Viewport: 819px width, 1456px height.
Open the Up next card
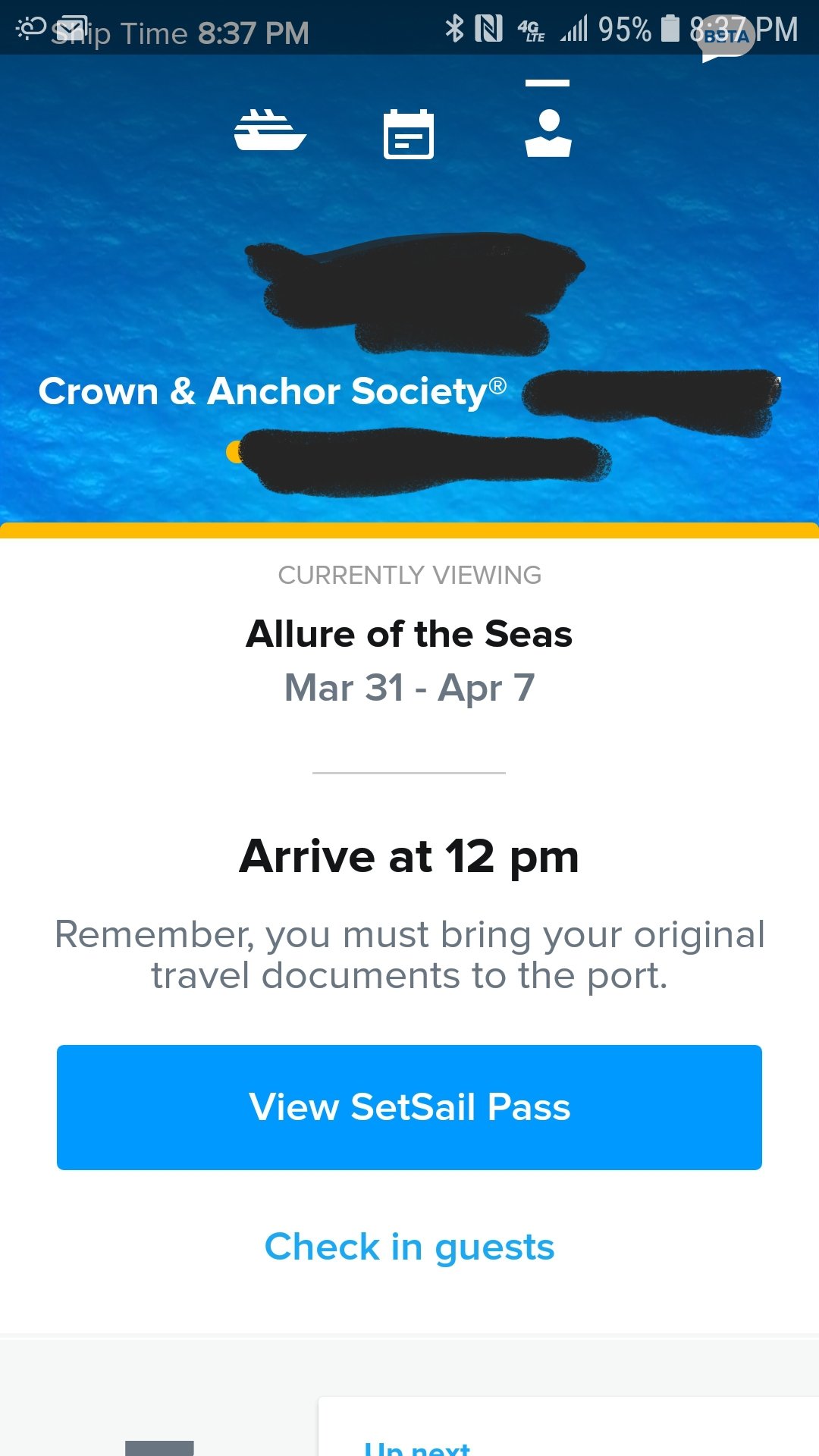[x=569, y=1426]
